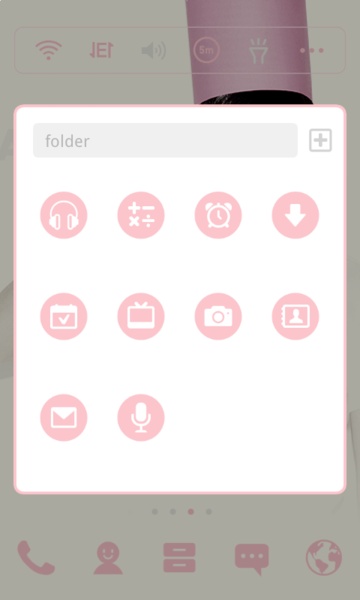Launch the calculator app
Viewport: 360px width, 600px height.
point(141,215)
